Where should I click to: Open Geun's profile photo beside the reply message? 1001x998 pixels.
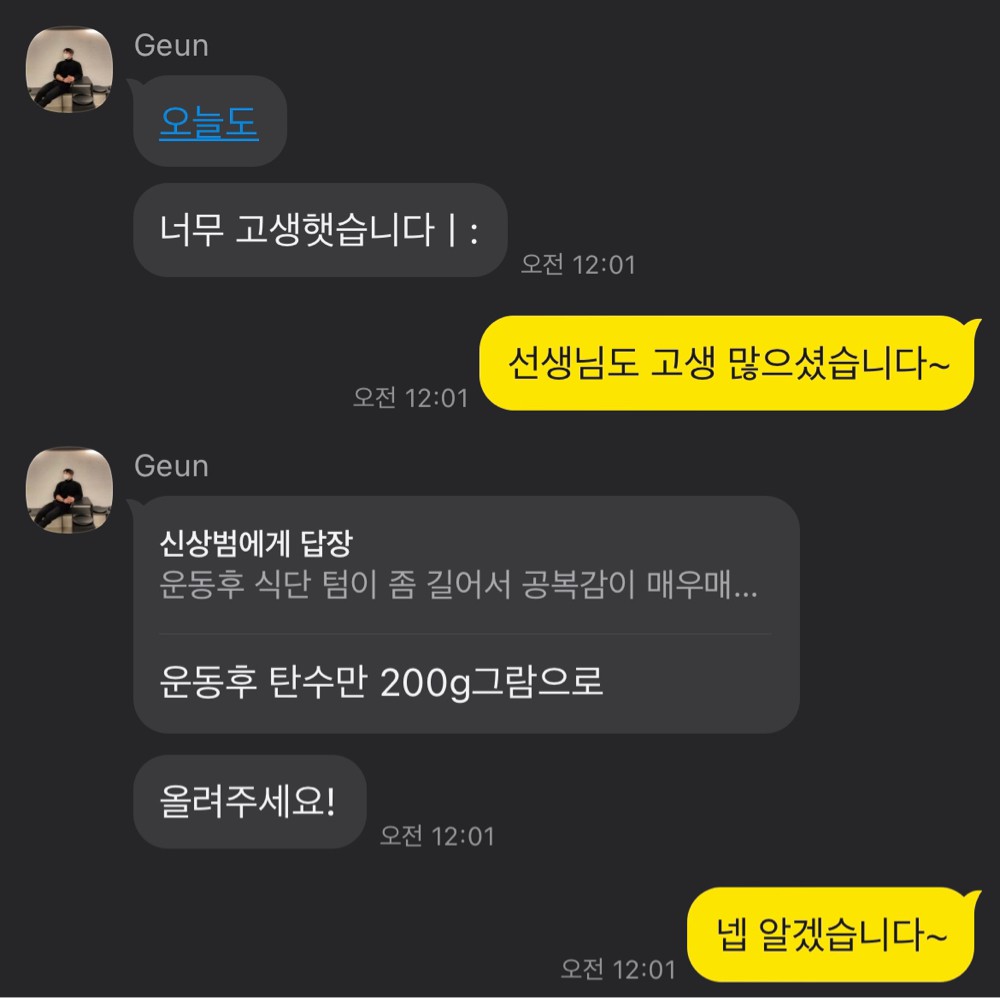[68, 490]
